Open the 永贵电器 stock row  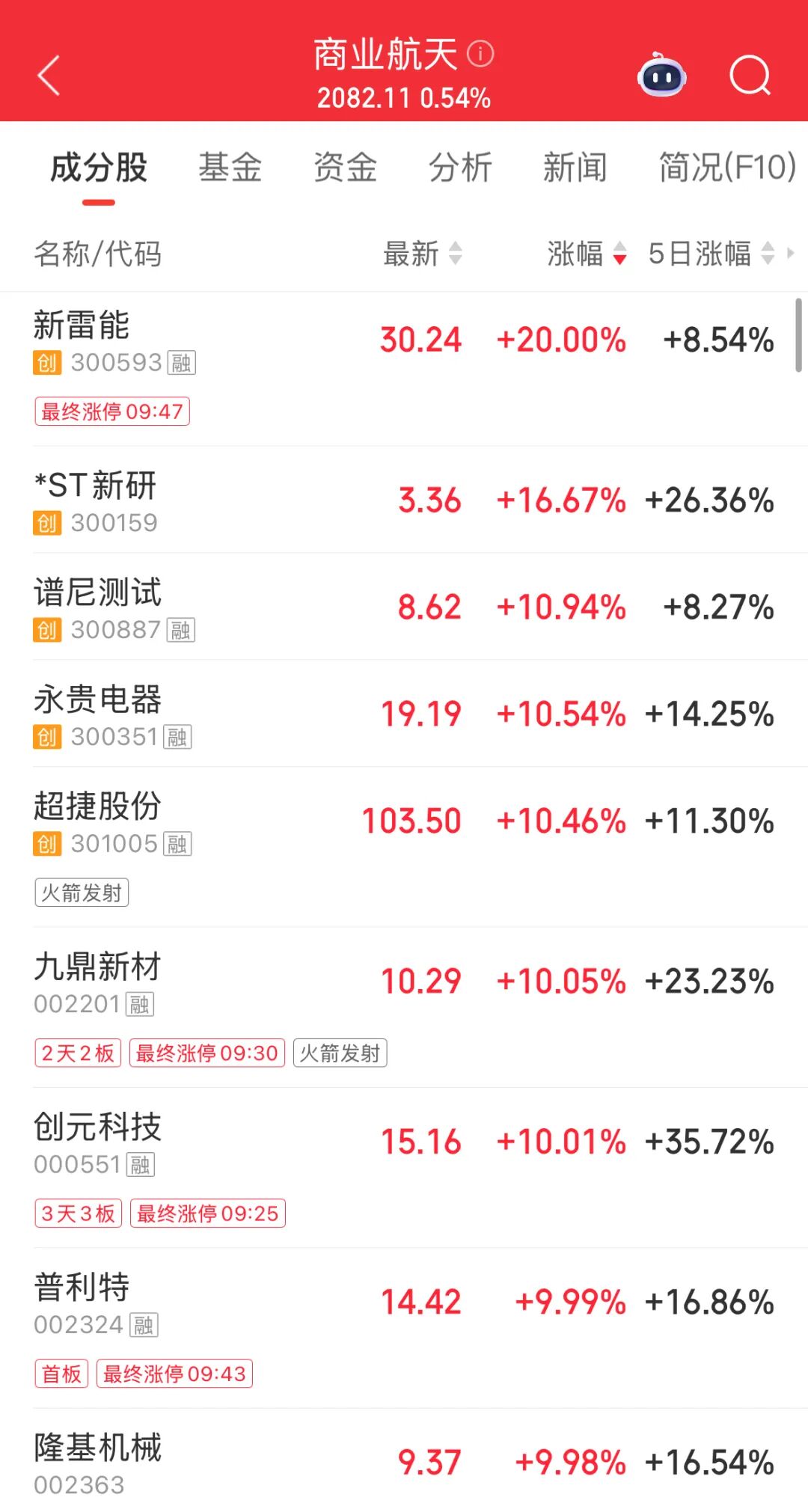coord(404,714)
